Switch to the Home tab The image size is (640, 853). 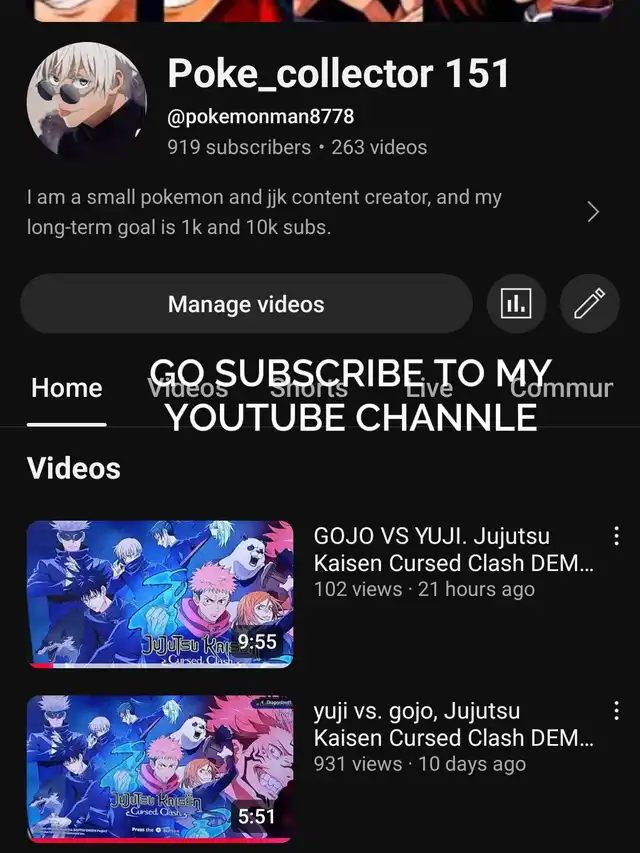click(x=66, y=388)
